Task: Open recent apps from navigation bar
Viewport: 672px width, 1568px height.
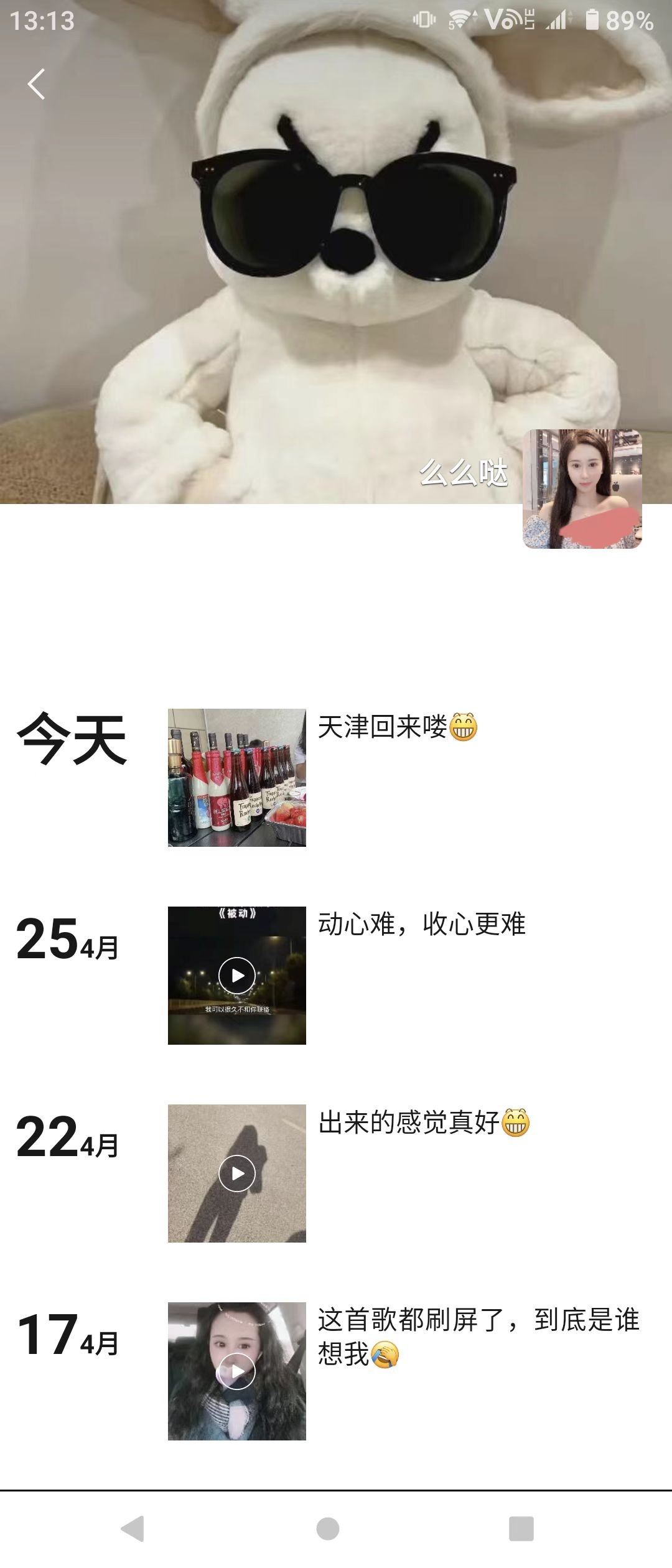Action: point(521,1528)
